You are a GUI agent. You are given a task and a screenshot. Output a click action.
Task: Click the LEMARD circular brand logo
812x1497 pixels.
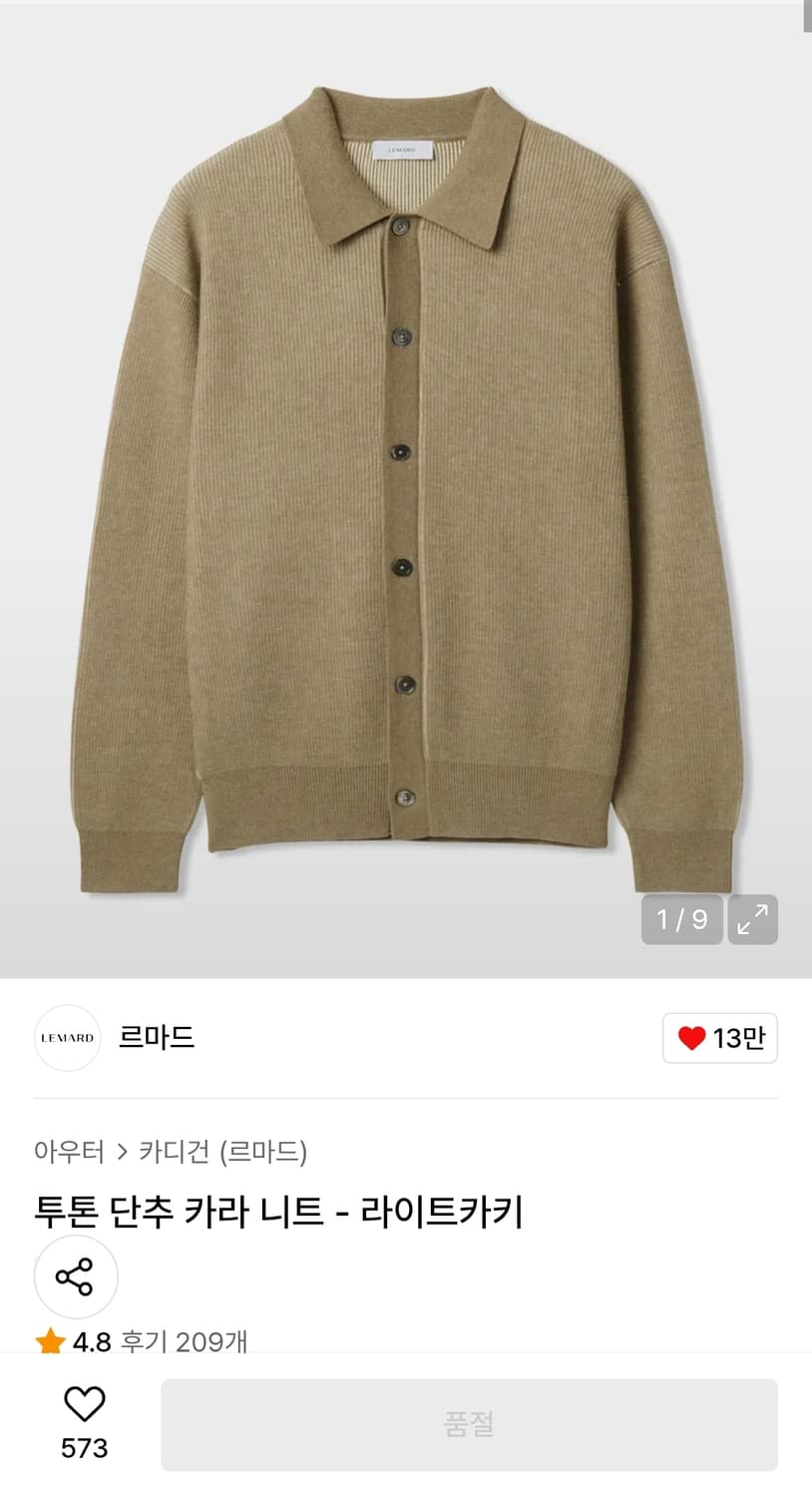67,1038
